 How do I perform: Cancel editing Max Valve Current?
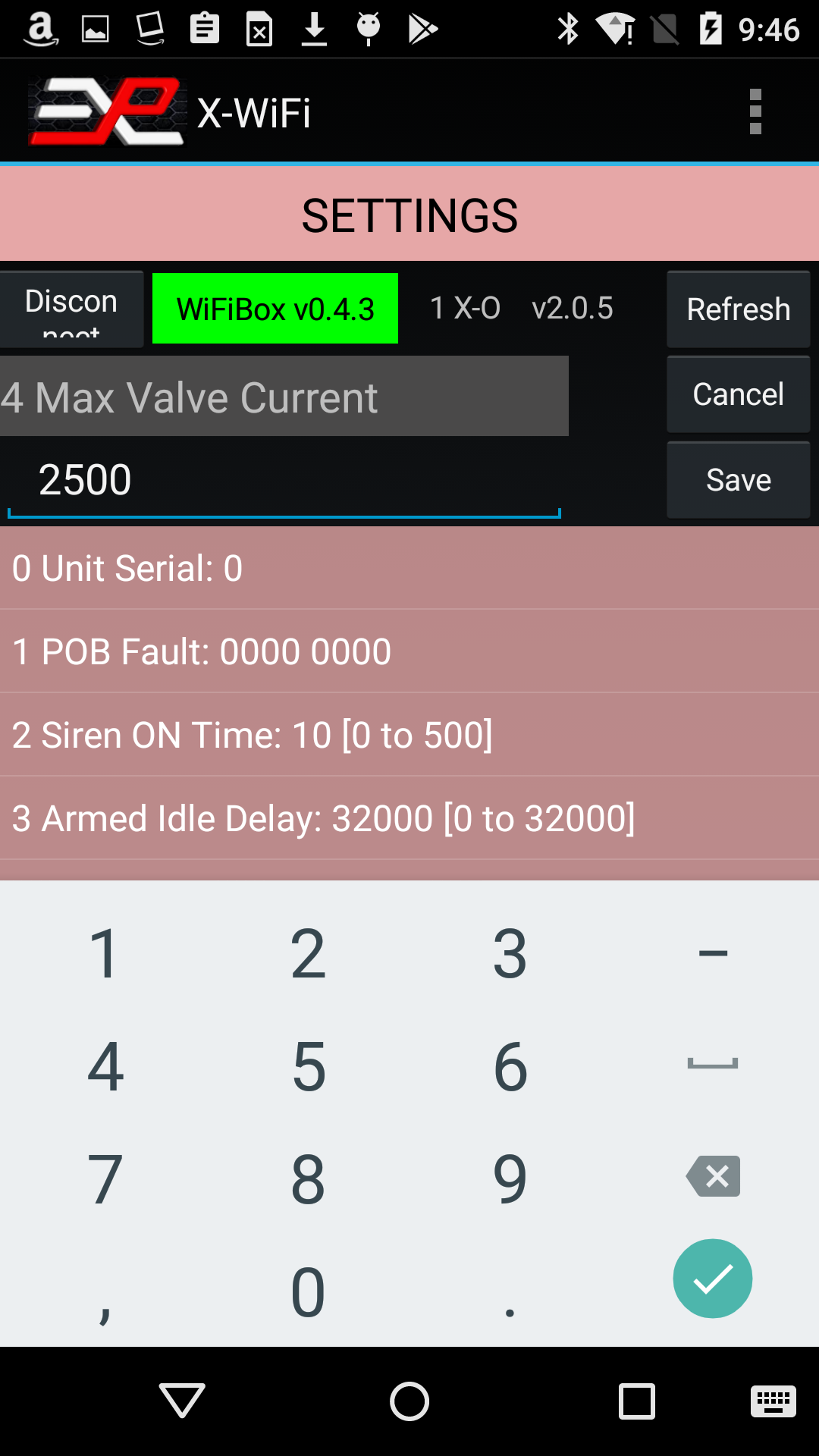[x=738, y=394]
